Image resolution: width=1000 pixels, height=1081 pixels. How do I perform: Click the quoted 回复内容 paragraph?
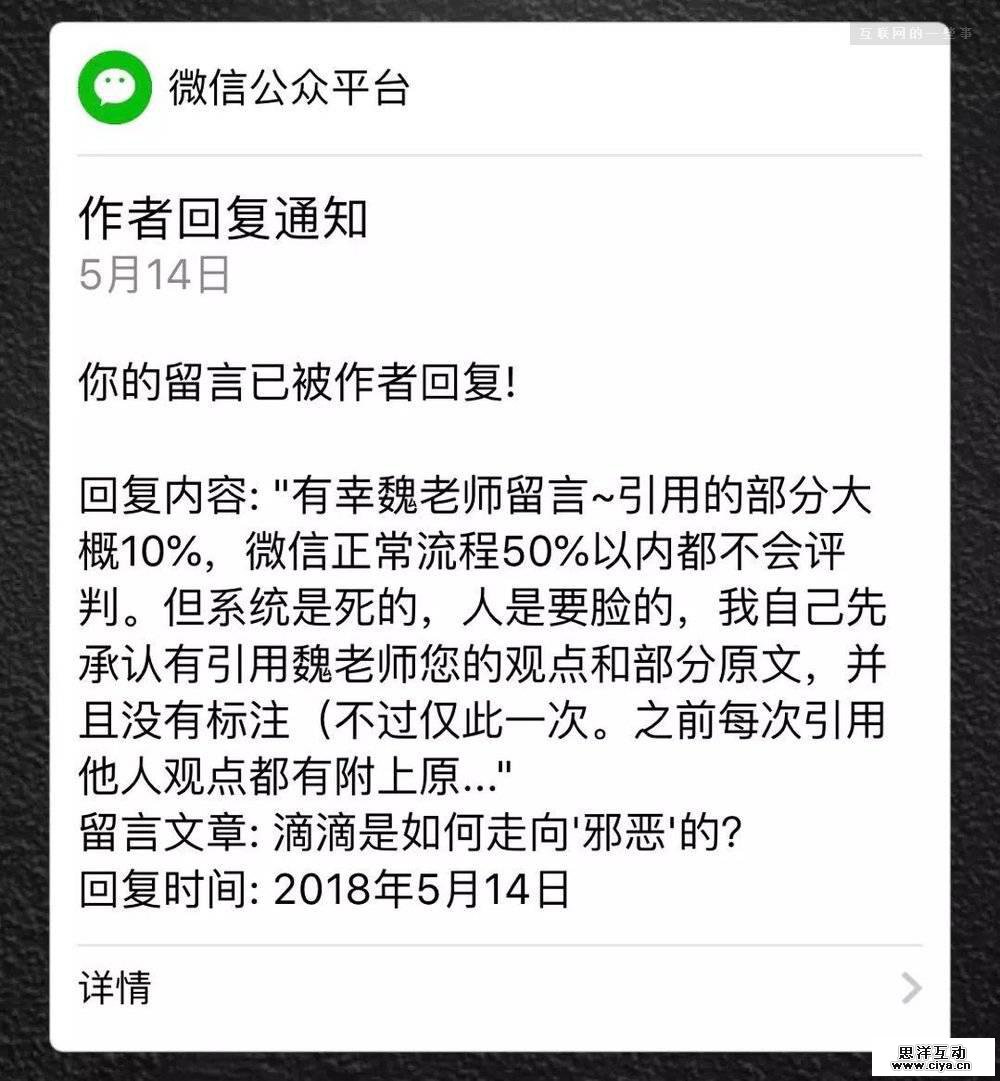[490, 630]
